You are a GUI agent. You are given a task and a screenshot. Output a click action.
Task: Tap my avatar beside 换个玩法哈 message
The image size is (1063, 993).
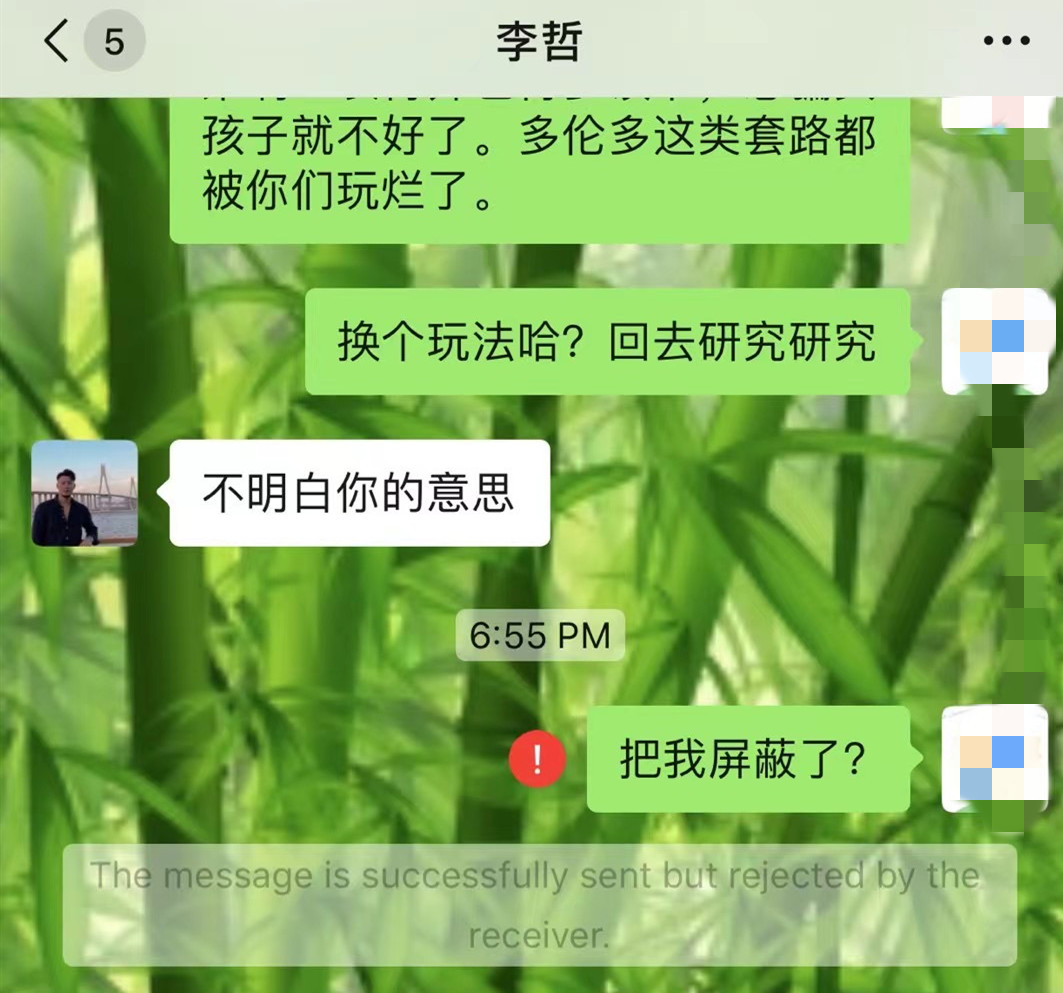coord(994,340)
